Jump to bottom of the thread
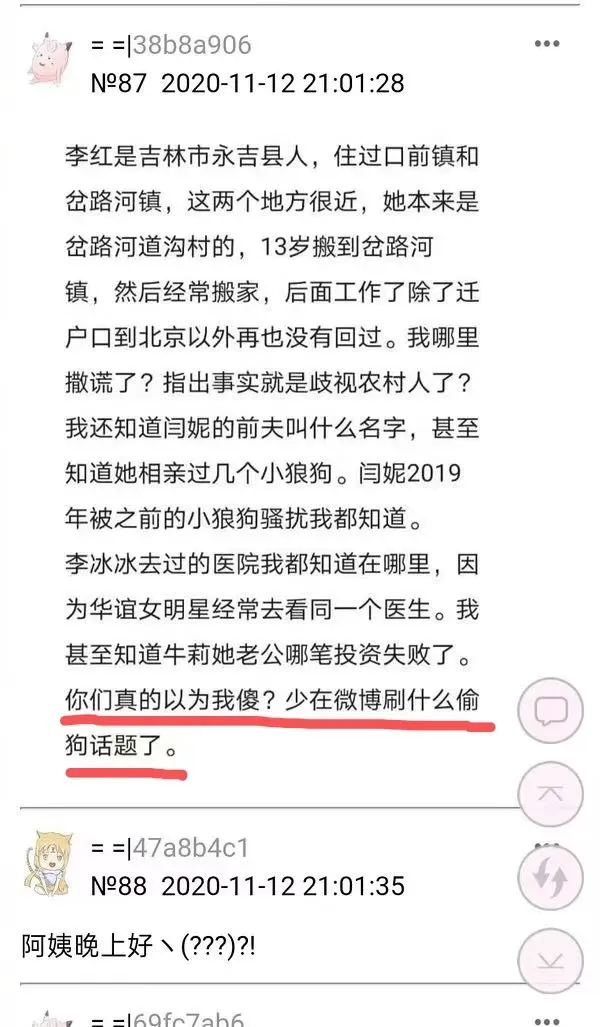Image resolution: width=600 pixels, height=1027 pixels. (550, 959)
